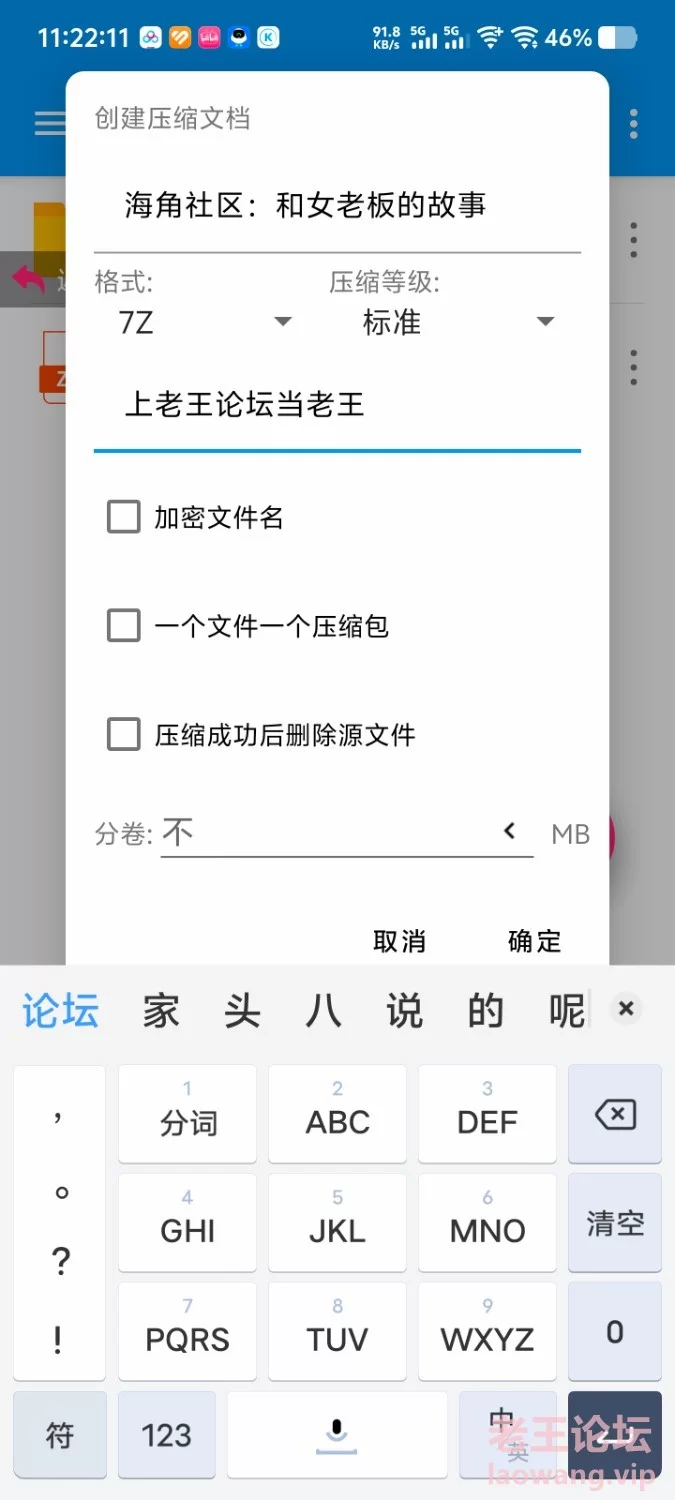
Task: Check 压缩成功后删除源文件
Action: (124, 735)
